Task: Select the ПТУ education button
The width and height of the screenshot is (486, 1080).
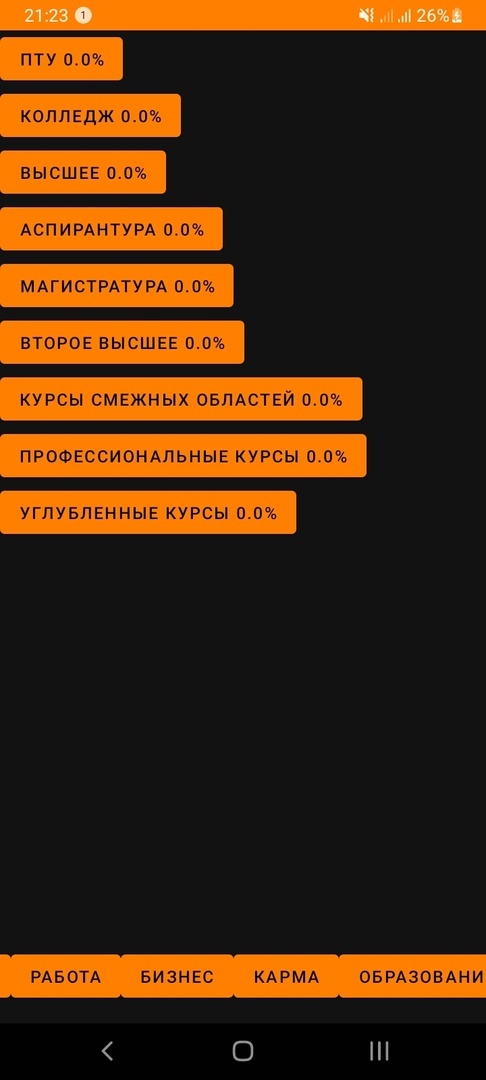Action: (61, 59)
